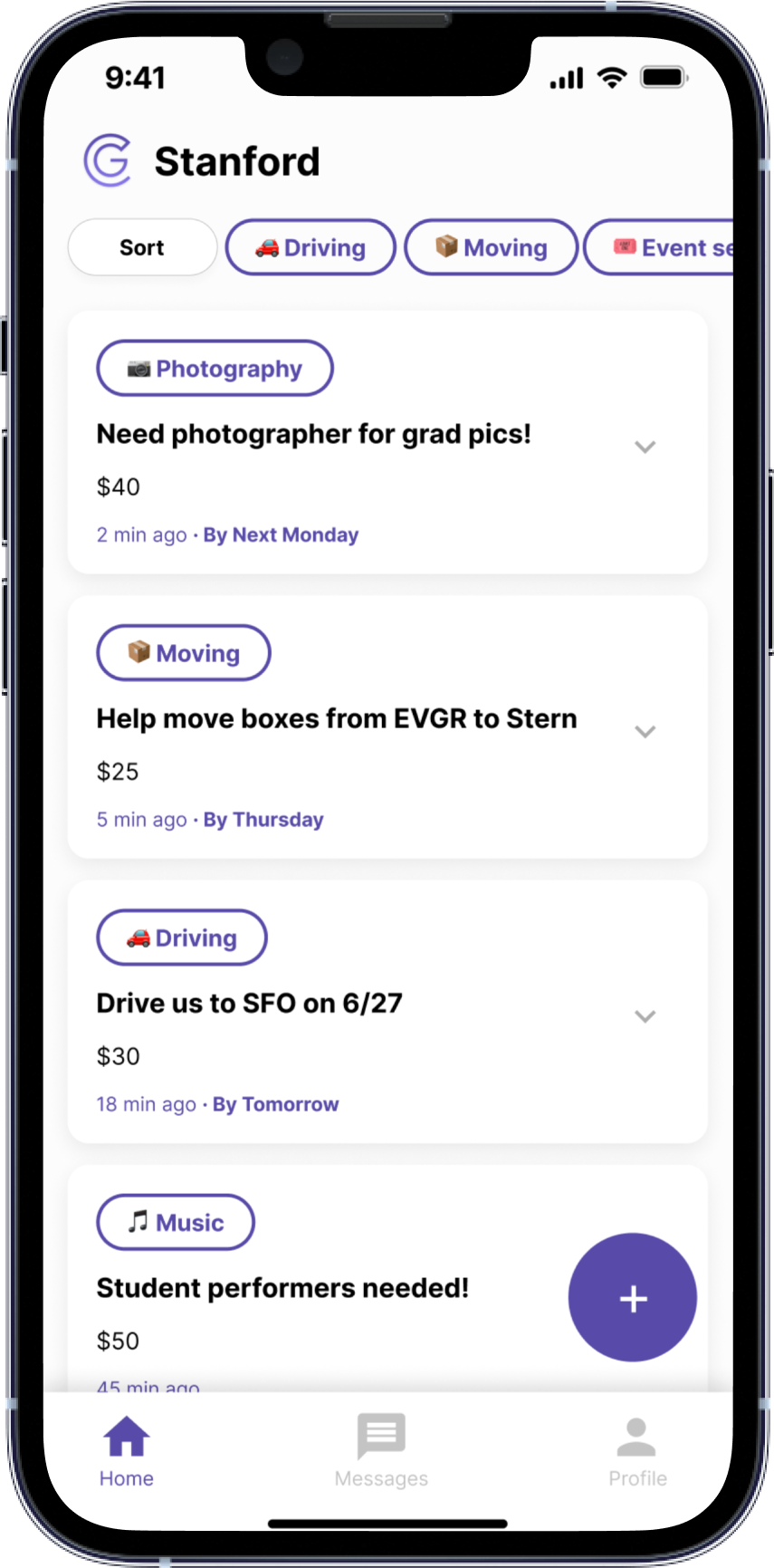774x1568 pixels.
Task: Create a new post with plus button
Action: pyautogui.click(x=633, y=1297)
